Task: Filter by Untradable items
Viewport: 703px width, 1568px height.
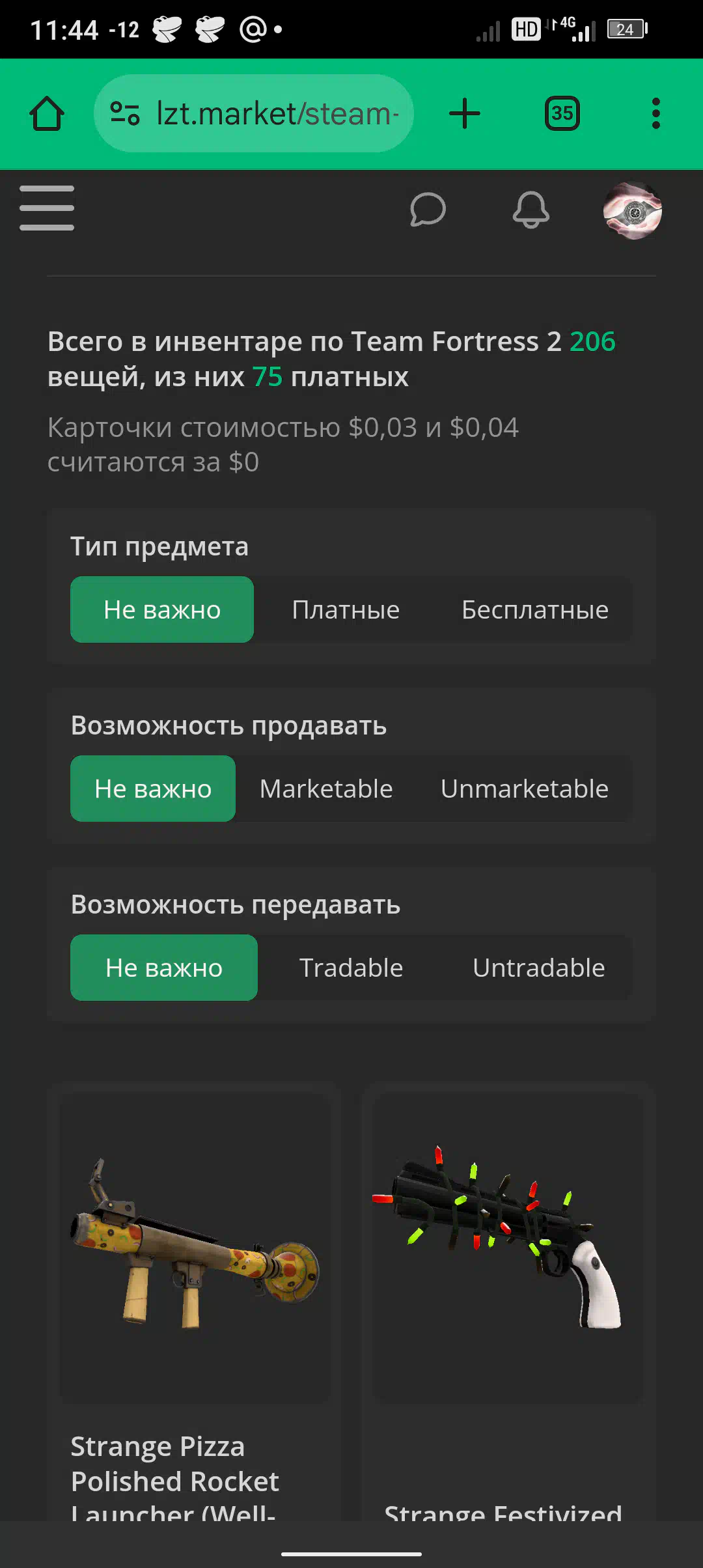Action: tap(539, 968)
